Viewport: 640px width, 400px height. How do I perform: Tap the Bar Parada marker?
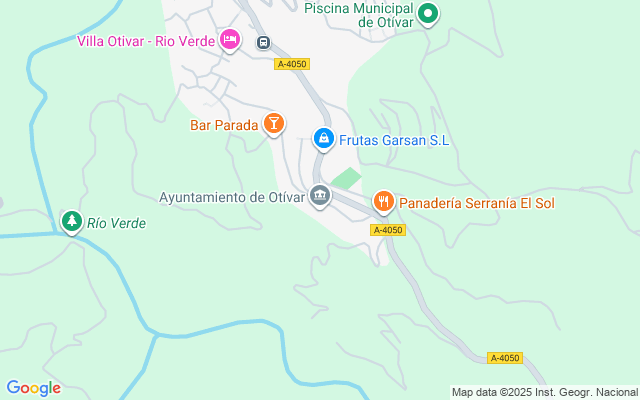tap(273, 124)
